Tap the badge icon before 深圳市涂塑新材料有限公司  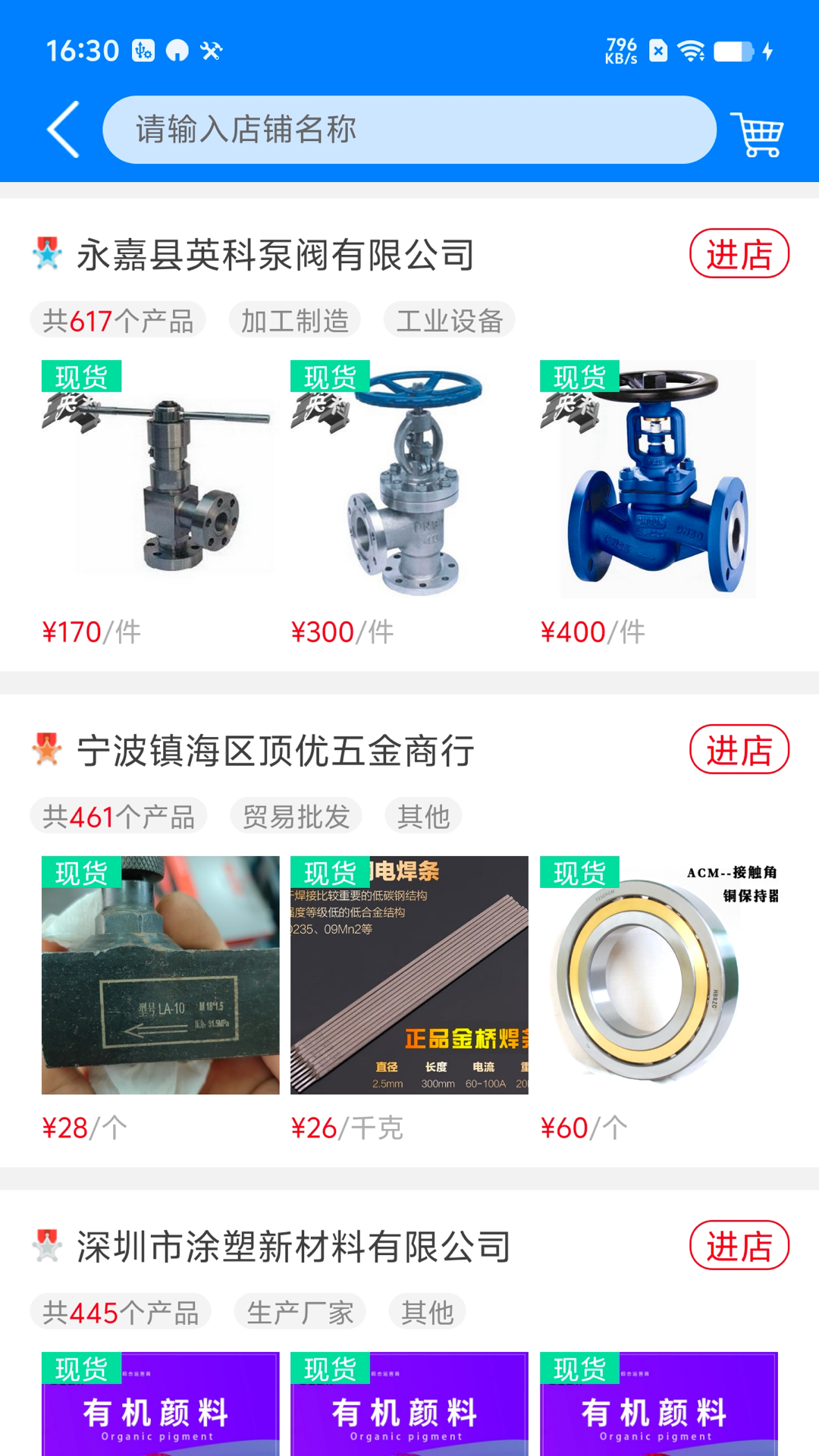coord(45,1245)
